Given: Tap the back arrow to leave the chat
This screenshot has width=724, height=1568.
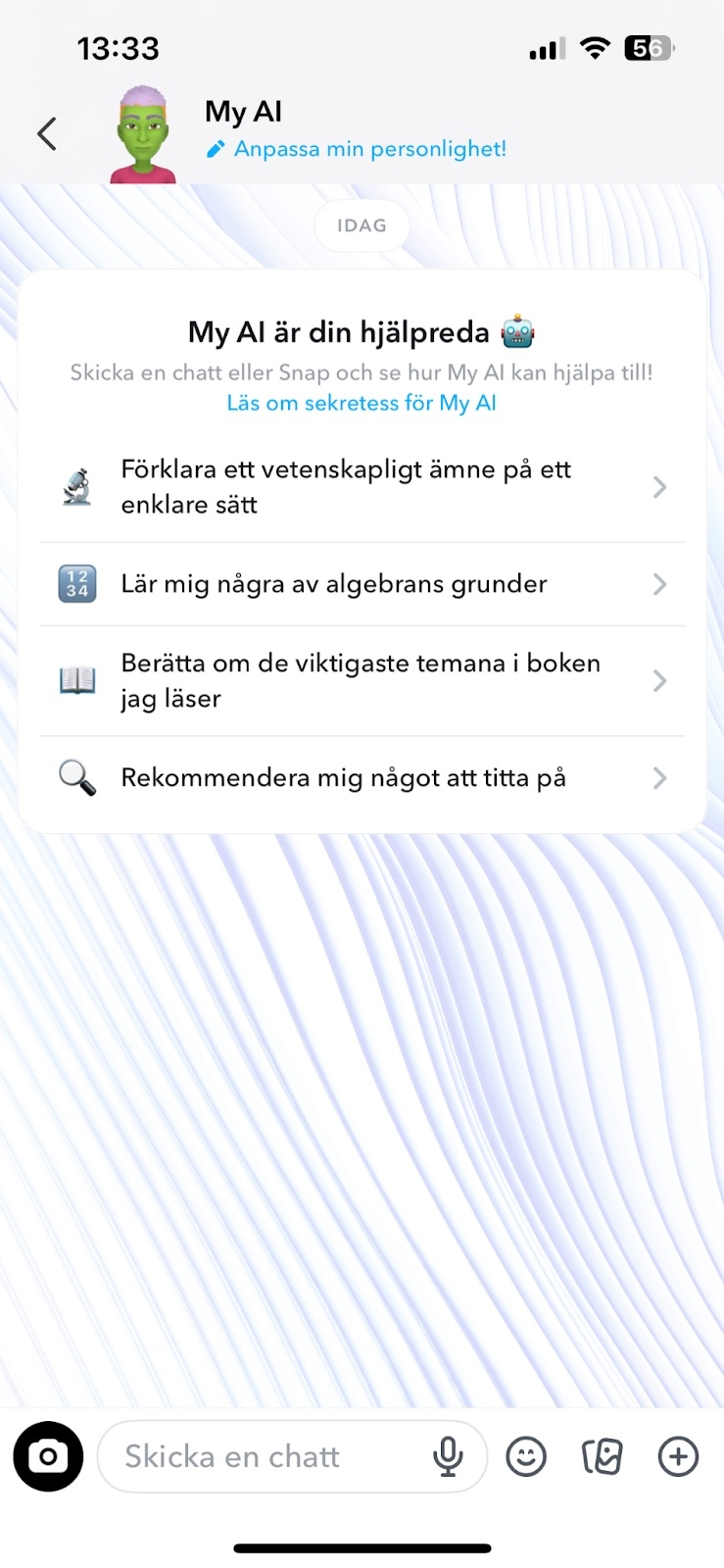Looking at the screenshot, I should (46, 132).
